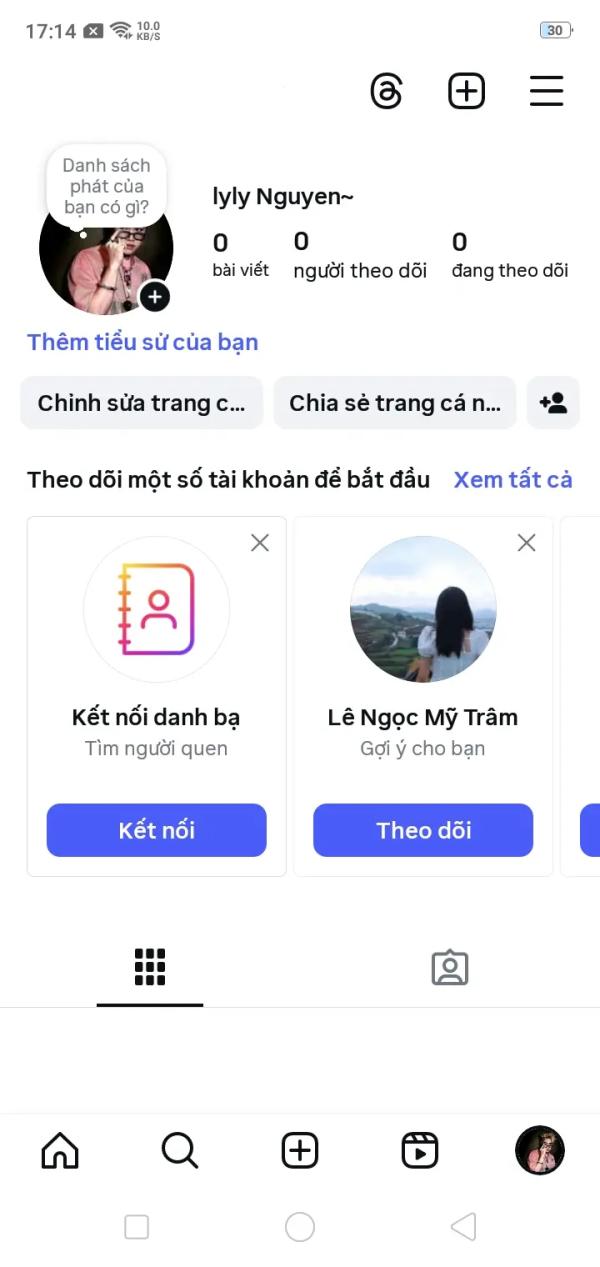Image resolution: width=600 pixels, height=1267 pixels.
Task: Follow Lê Ngọc Mỹ Trâm with 'Theo dõi'
Action: [x=423, y=830]
